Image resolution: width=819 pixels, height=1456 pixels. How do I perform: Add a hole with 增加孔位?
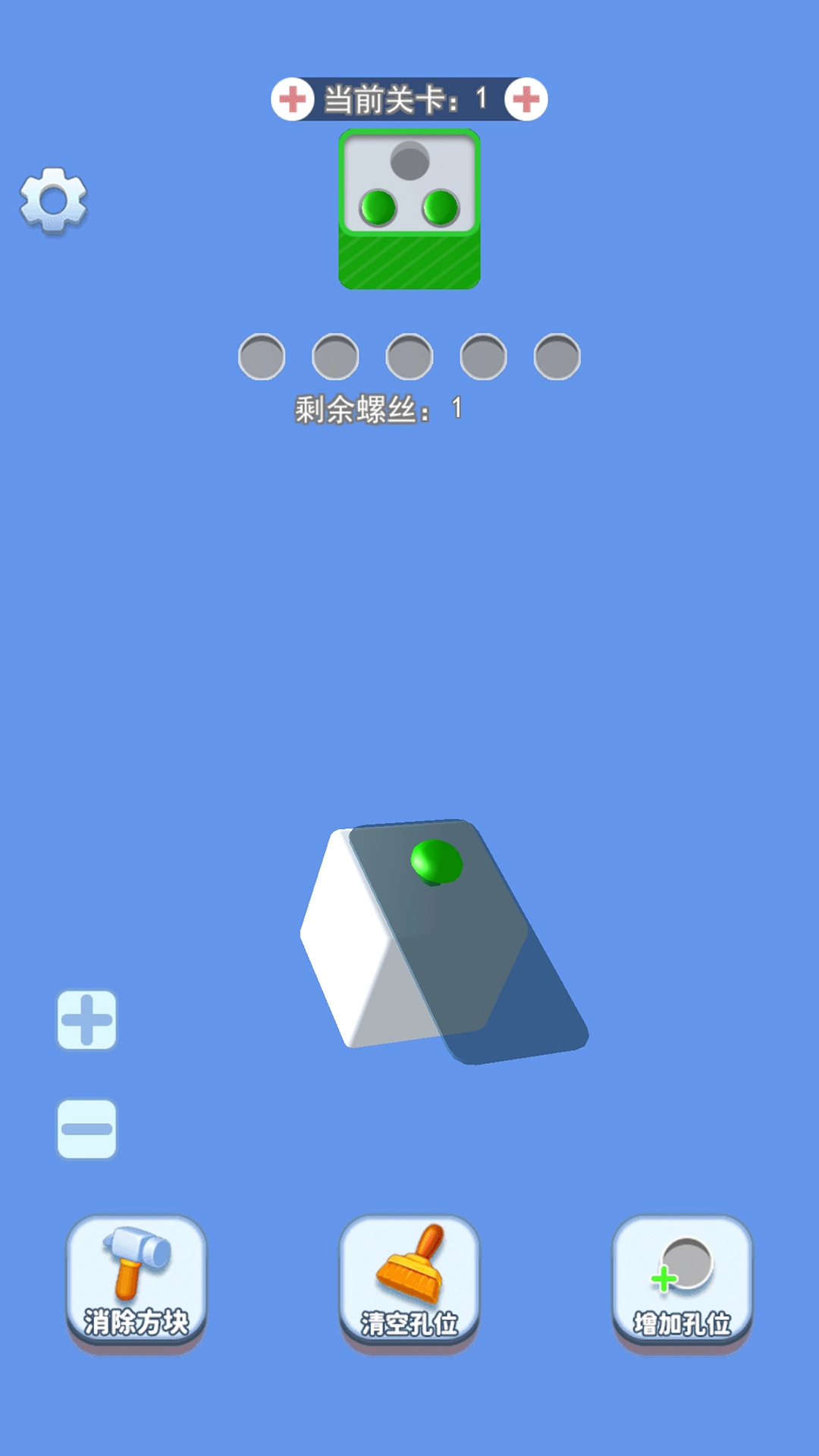pyautogui.click(x=682, y=1280)
